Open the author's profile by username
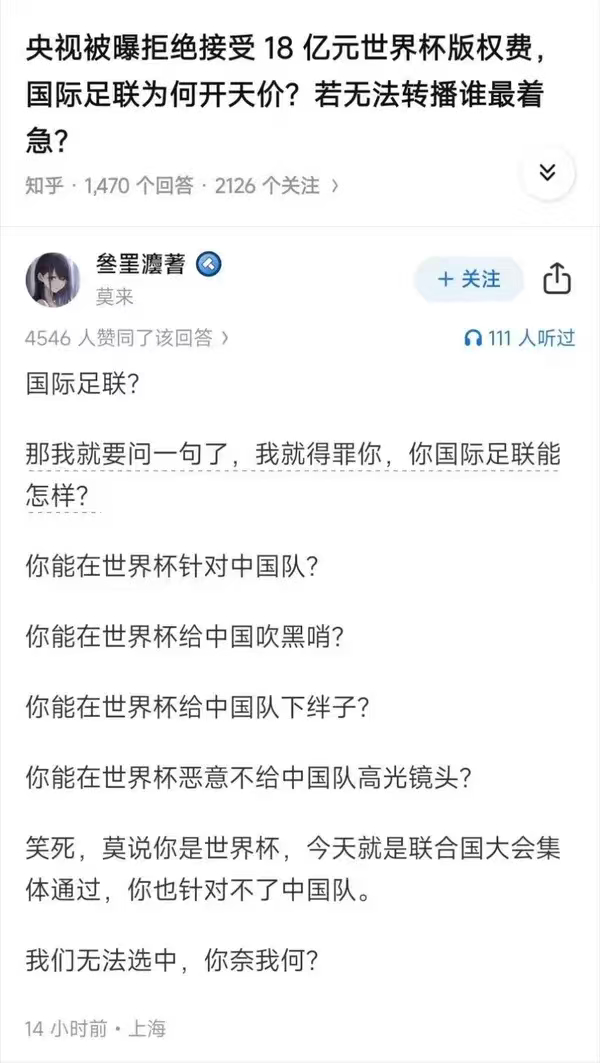Viewport: 600px width, 1063px height. tap(140, 263)
